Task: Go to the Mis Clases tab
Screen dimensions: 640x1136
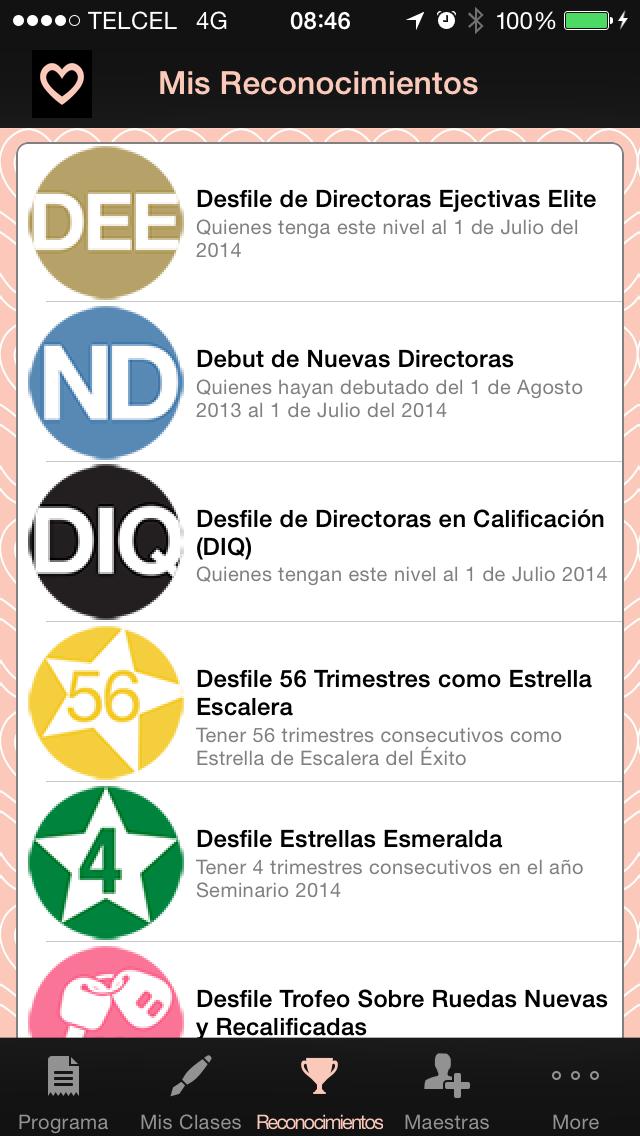Action: pyautogui.click(x=190, y=1090)
